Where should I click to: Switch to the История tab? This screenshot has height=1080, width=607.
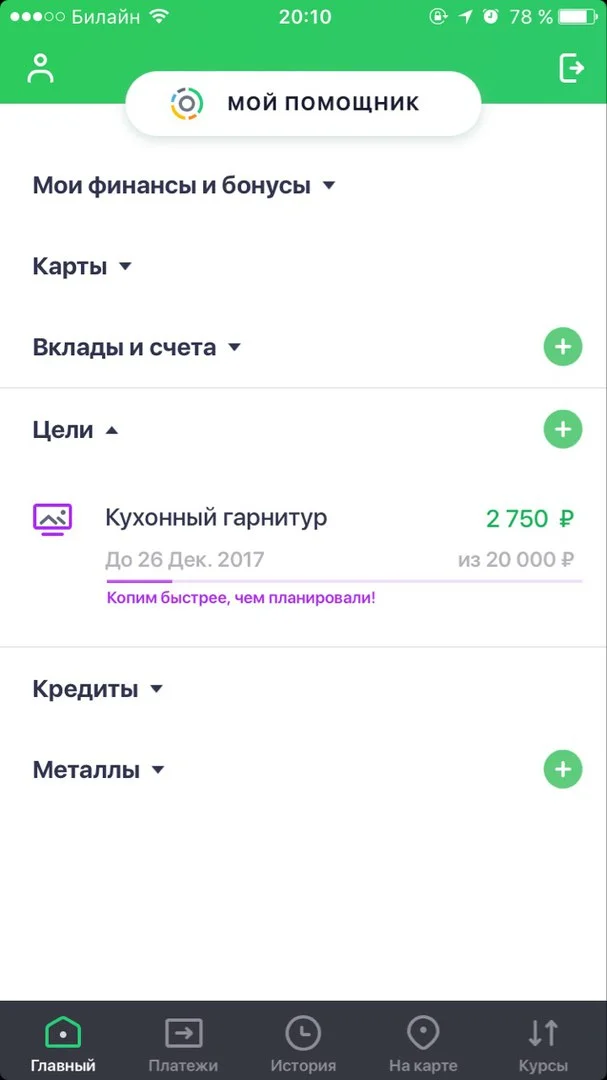[303, 1043]
